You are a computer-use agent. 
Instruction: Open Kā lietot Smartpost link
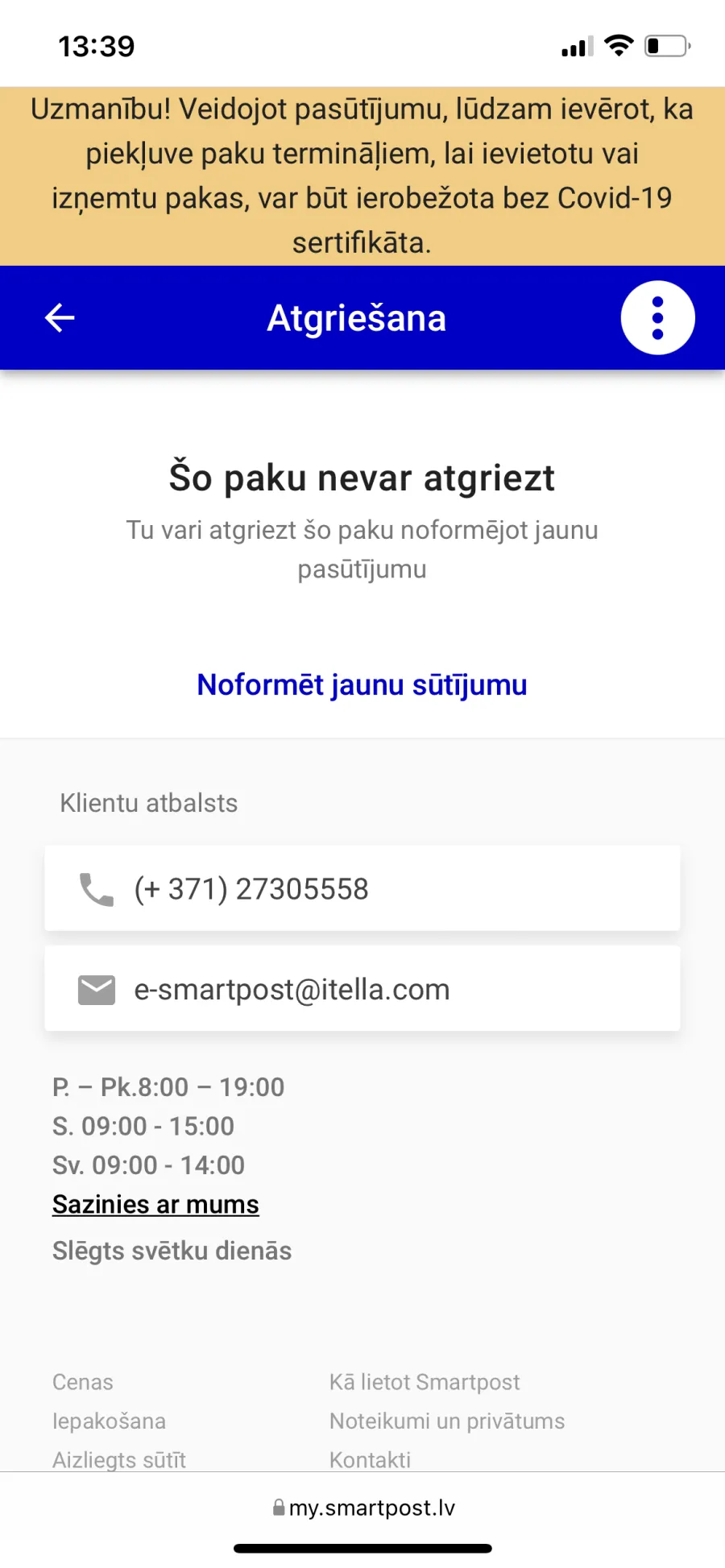point(425,1382)
